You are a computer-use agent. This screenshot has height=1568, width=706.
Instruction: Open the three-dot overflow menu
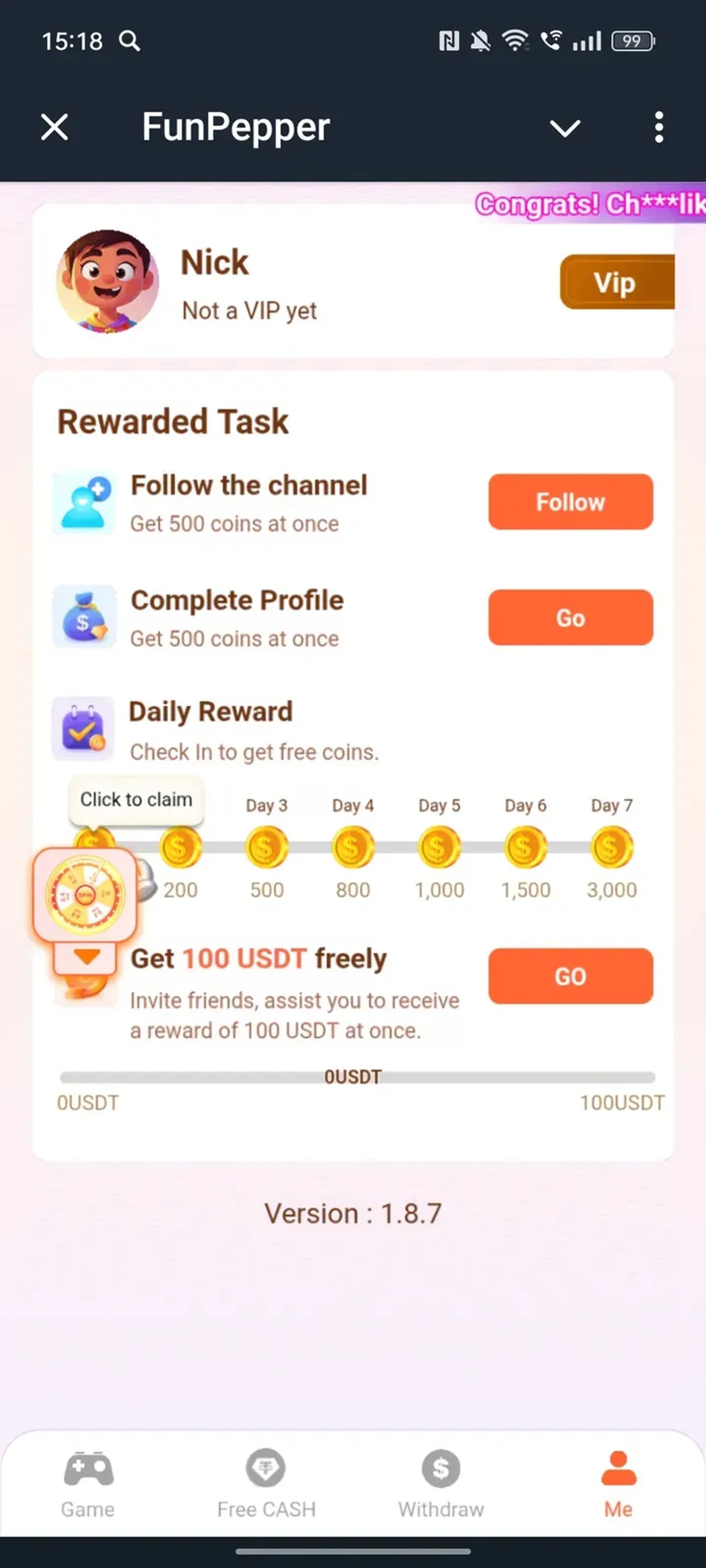tap(658, 127)
